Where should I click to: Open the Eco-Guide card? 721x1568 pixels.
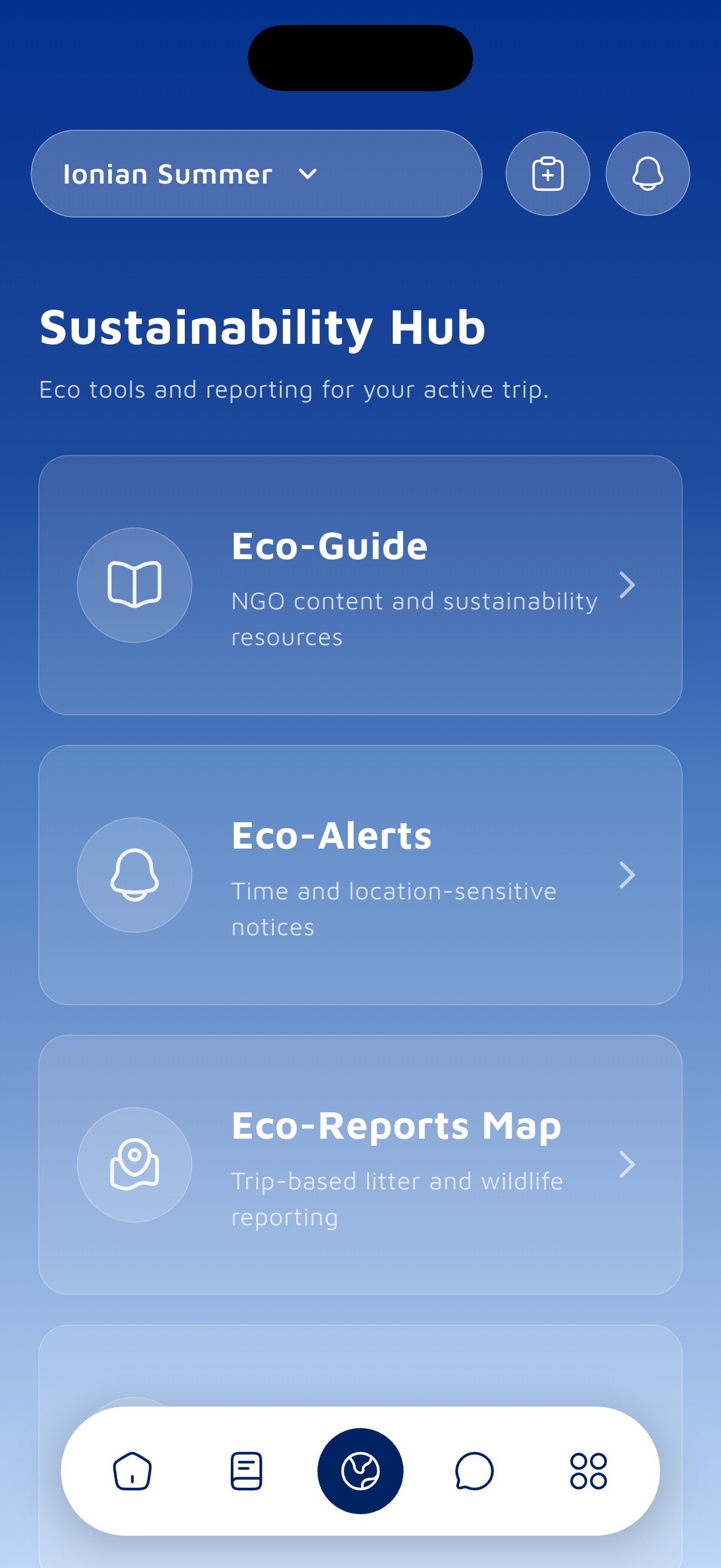[x=360, y=585]
